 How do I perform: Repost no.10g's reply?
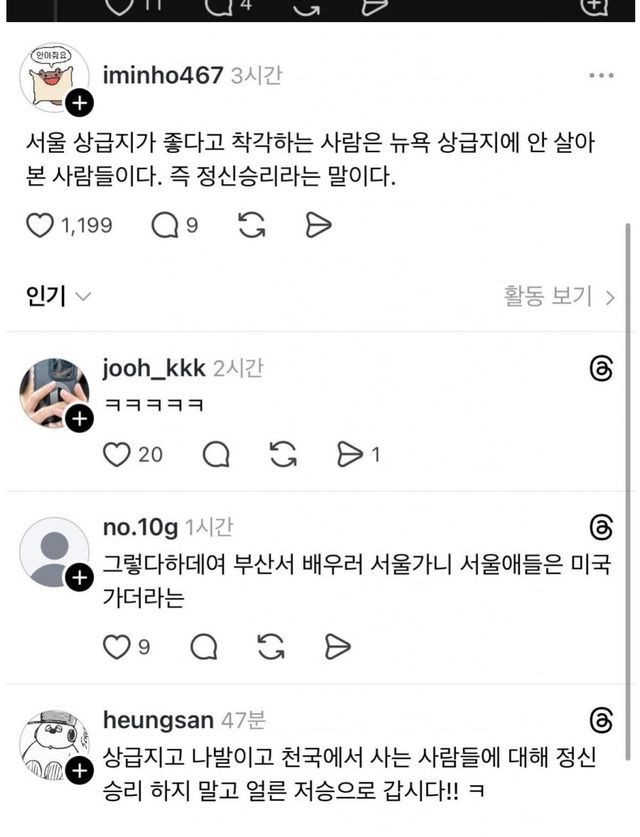tap(271, 647)
